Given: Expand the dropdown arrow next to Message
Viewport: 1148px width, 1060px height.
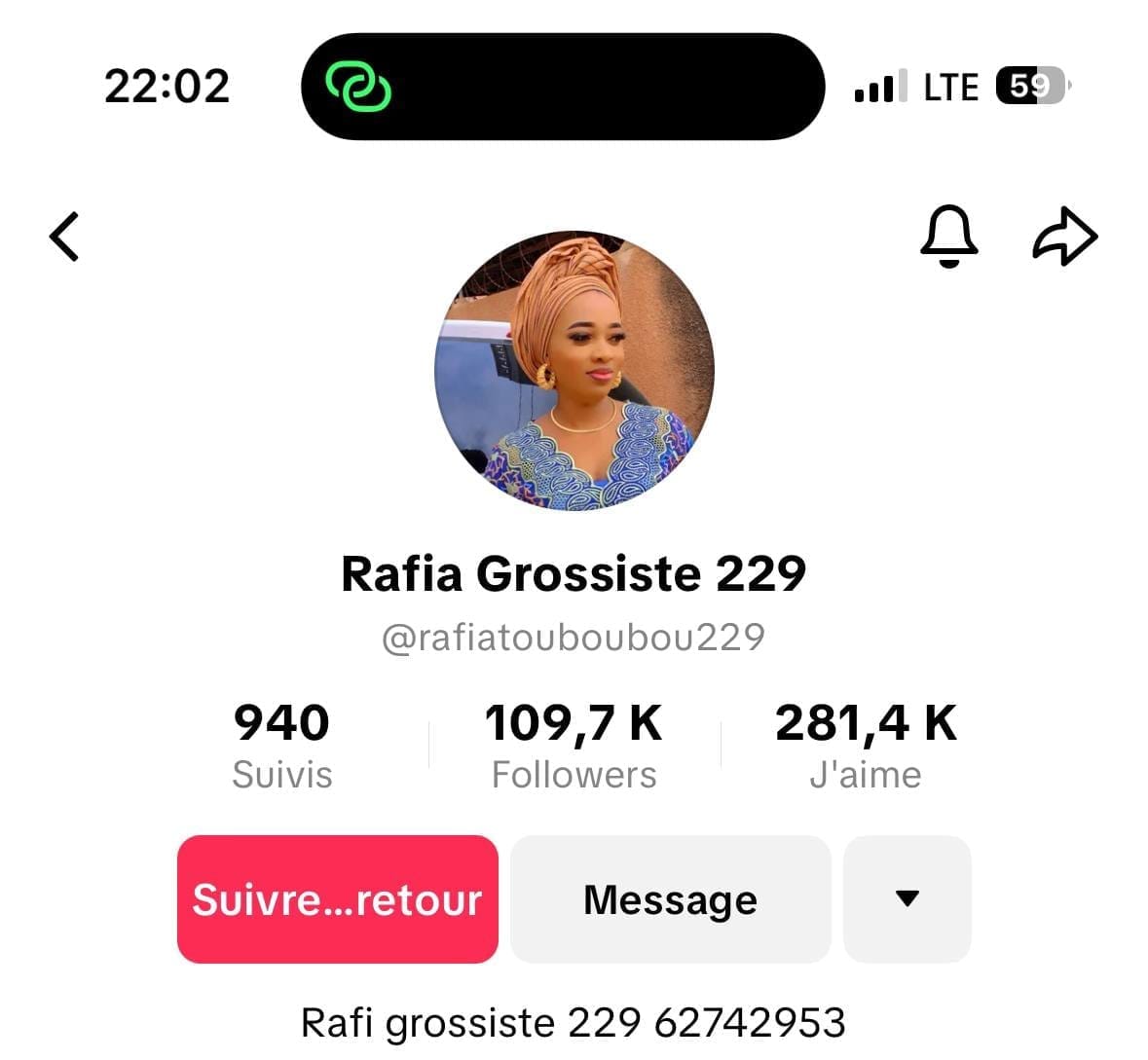Looking at the screenshot, I should tap(907, 899).
